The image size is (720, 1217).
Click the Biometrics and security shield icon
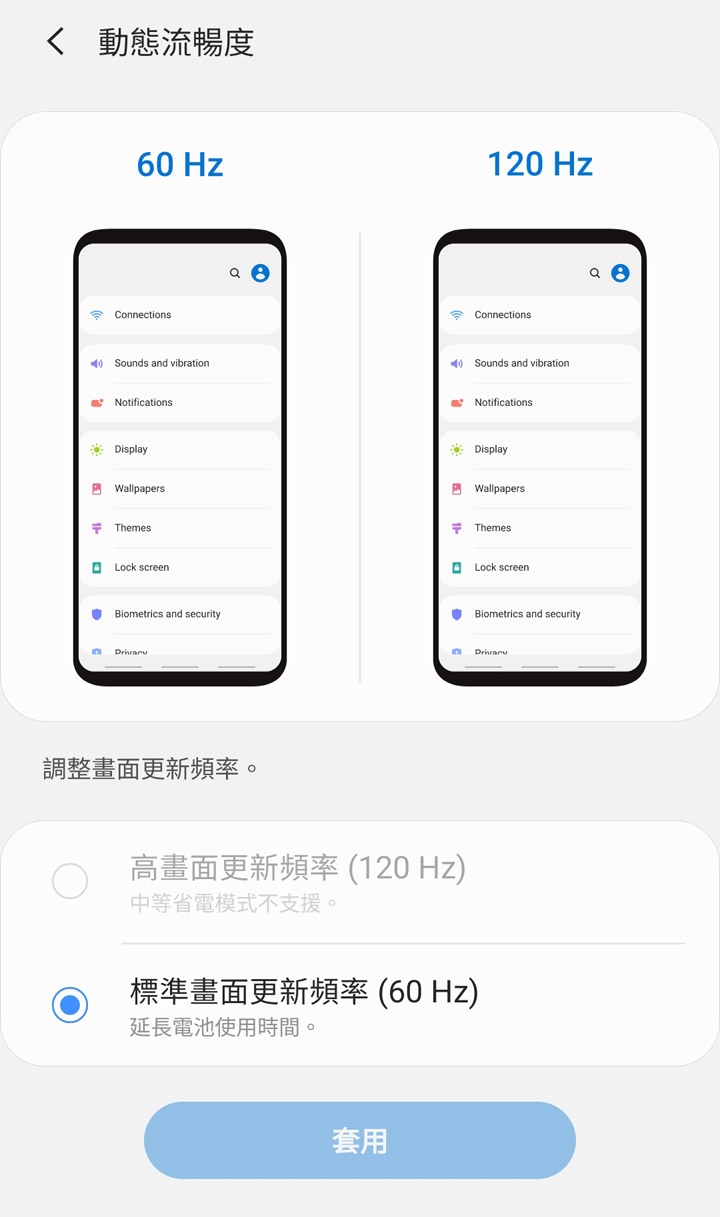tap(97, 614)
